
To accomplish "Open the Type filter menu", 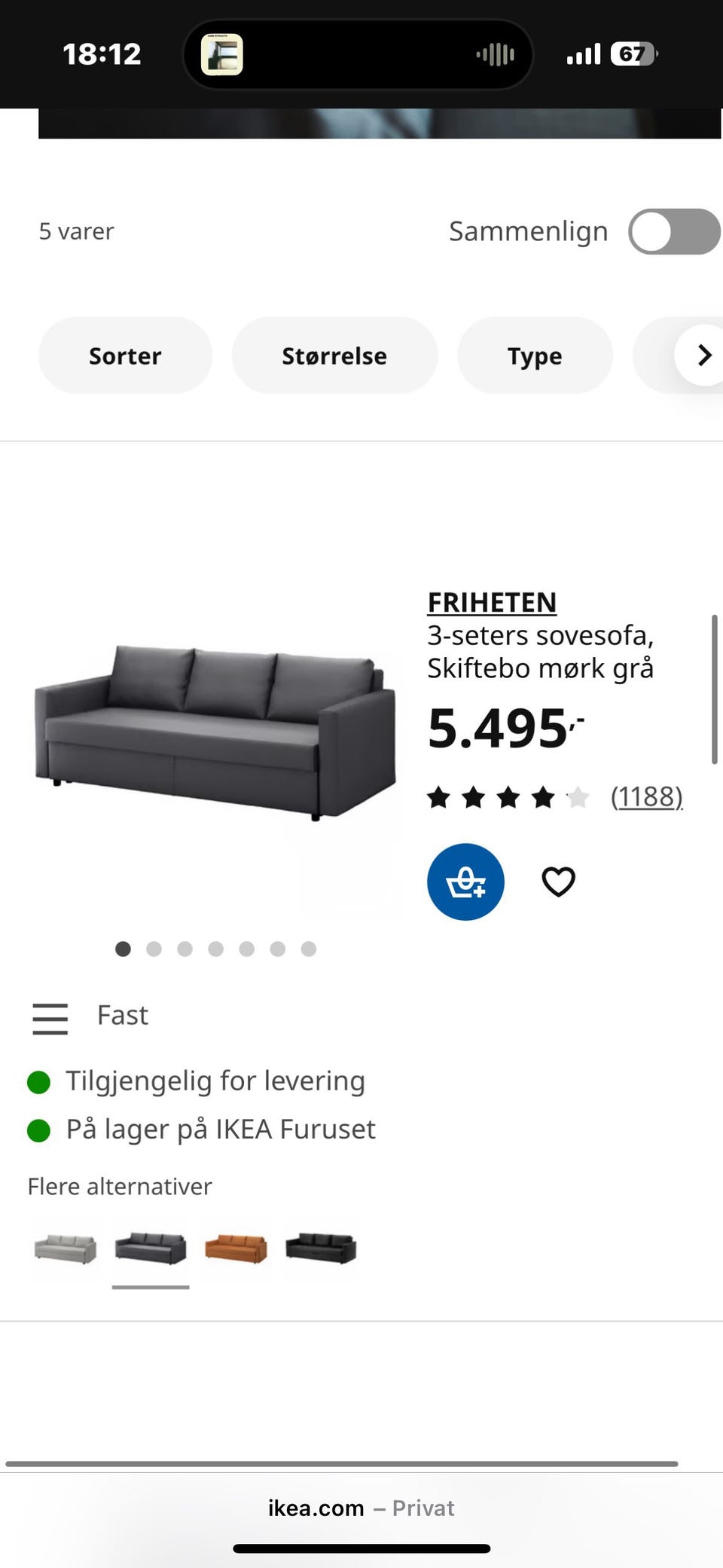I will [534, 355].
